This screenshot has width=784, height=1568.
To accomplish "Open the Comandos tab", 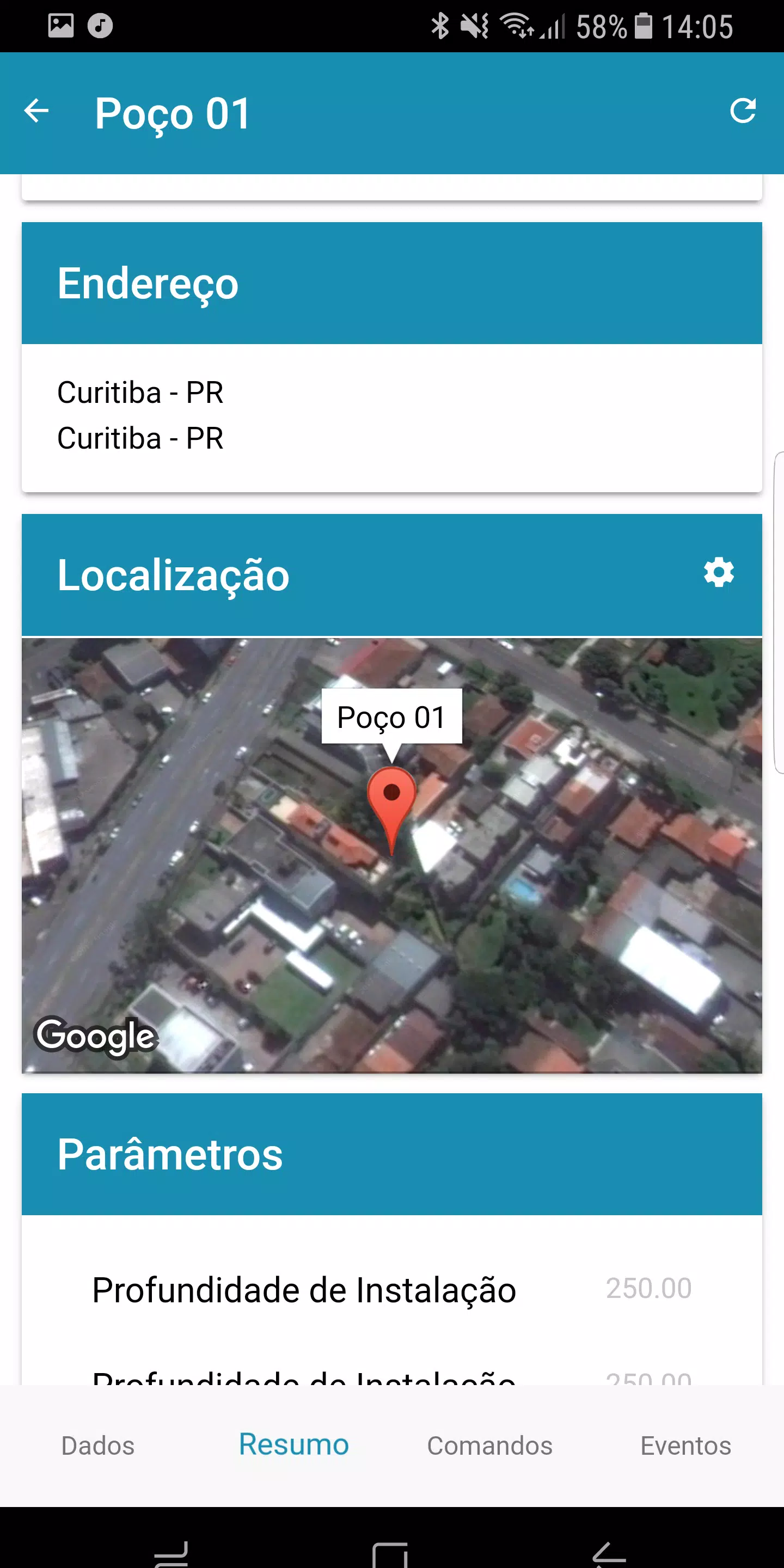I will click(490, 1445).
